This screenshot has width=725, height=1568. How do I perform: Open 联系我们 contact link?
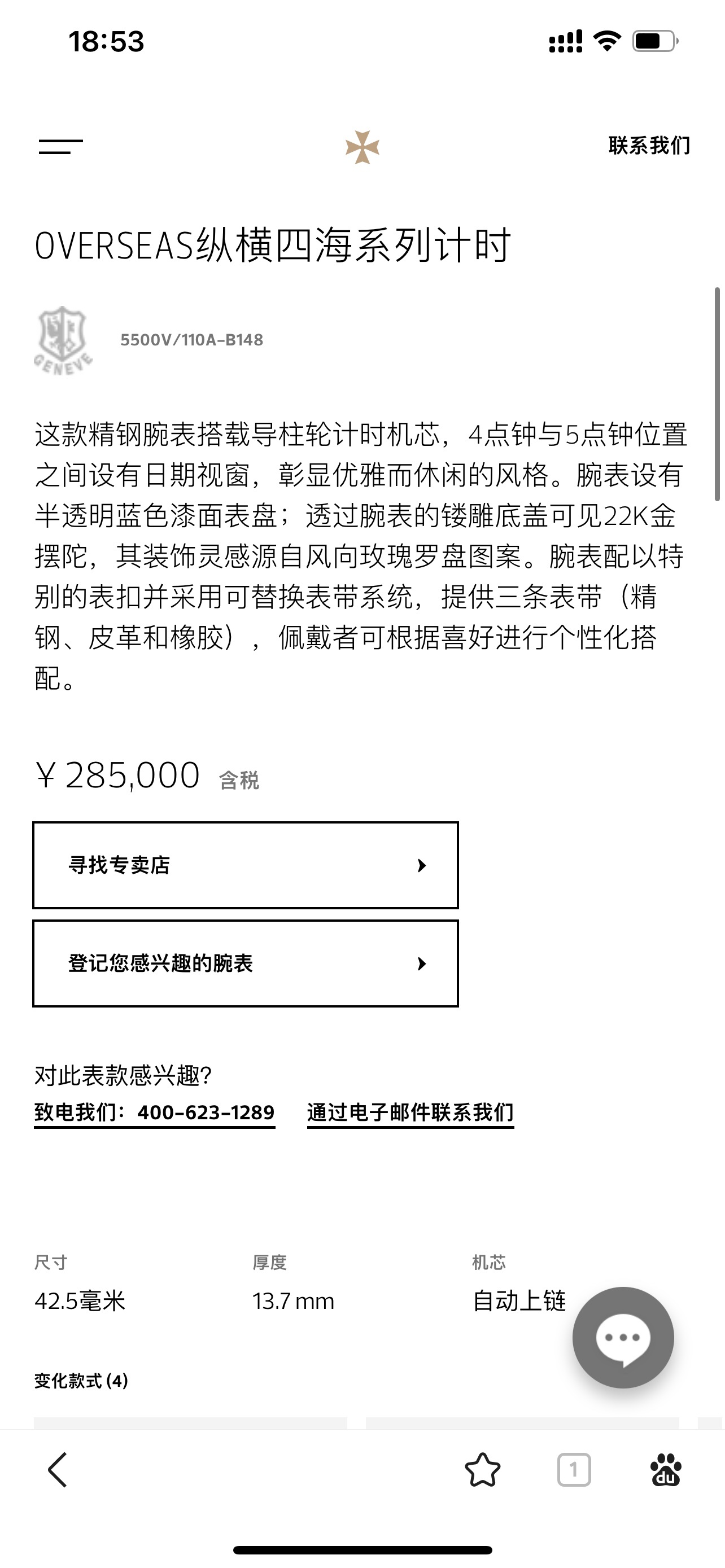649,146
